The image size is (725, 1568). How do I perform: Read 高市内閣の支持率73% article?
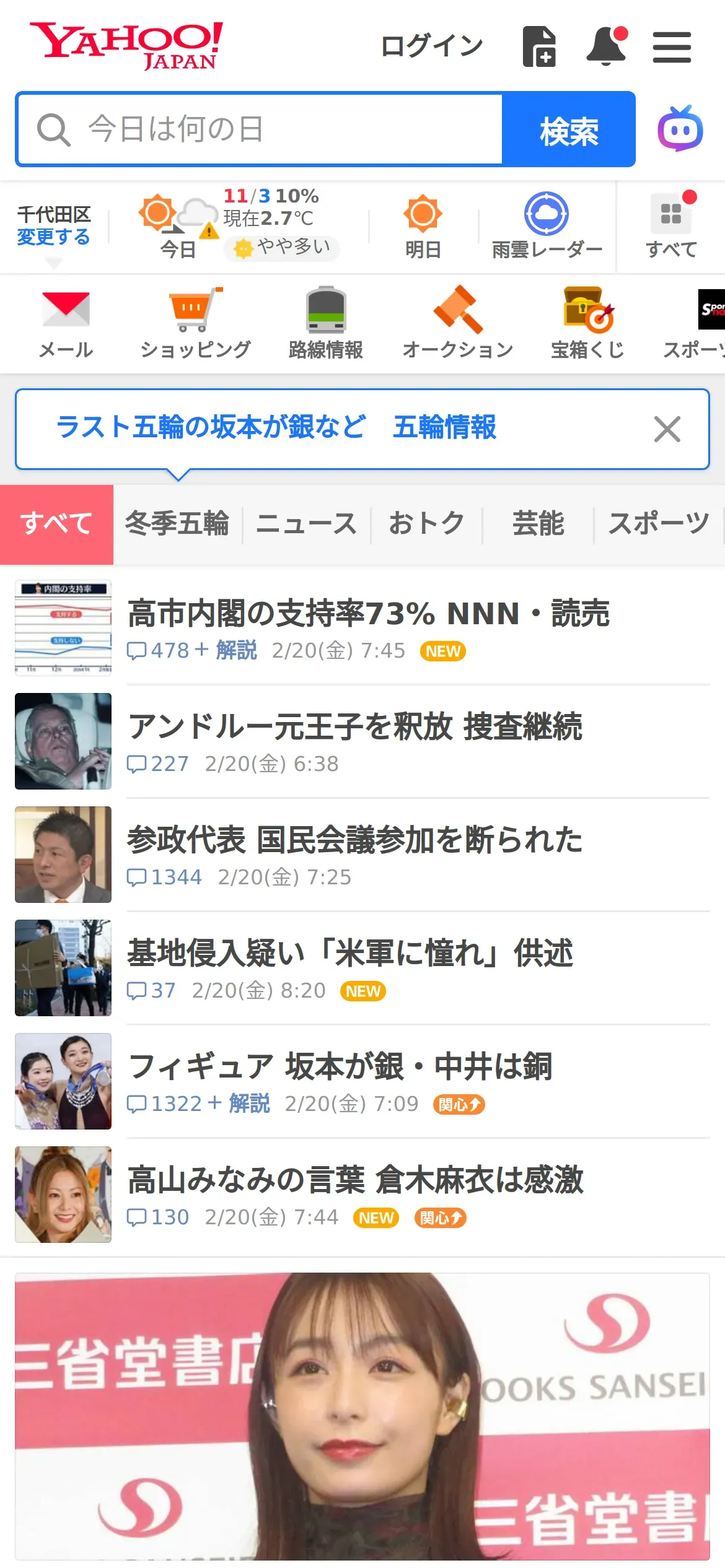tap(368, 614)
